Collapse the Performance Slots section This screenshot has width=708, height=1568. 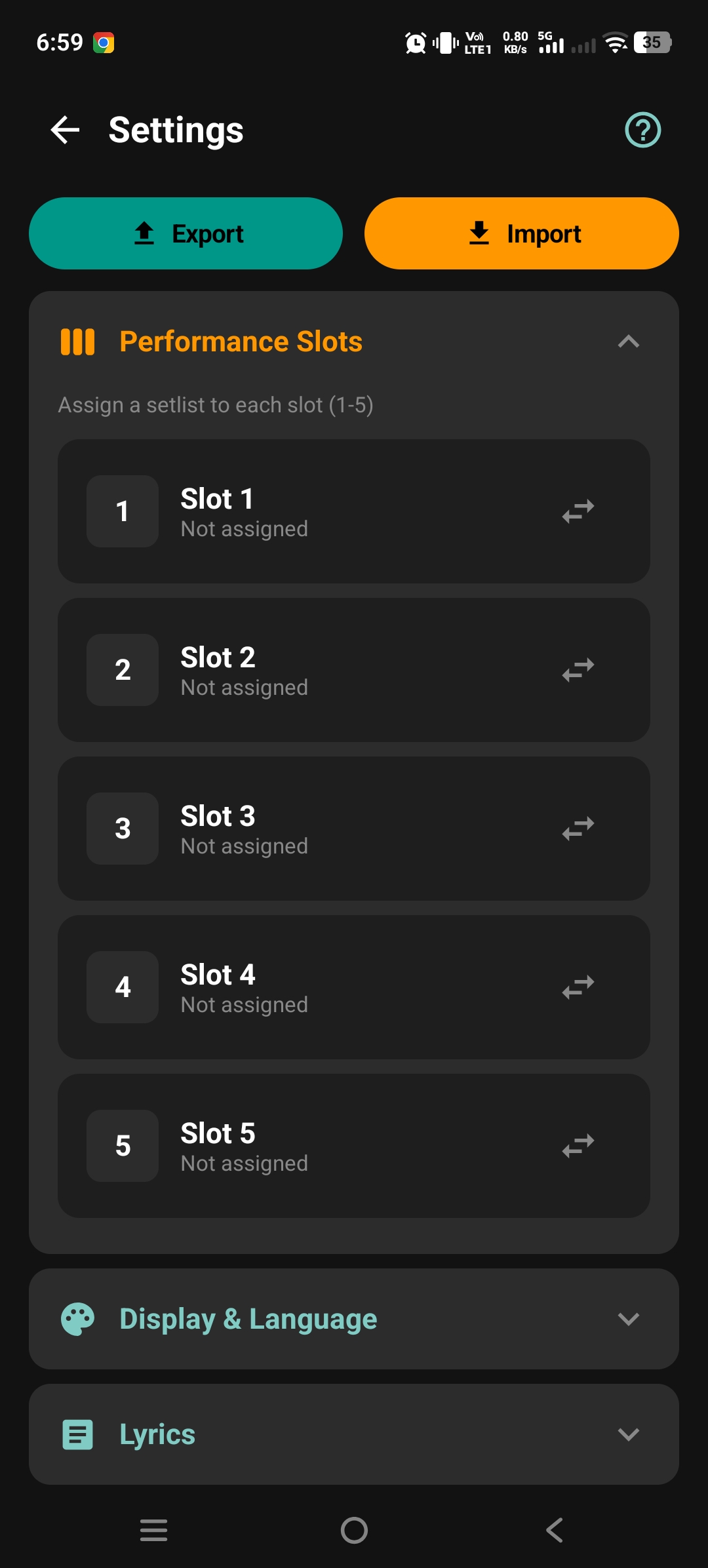point(628,341)
